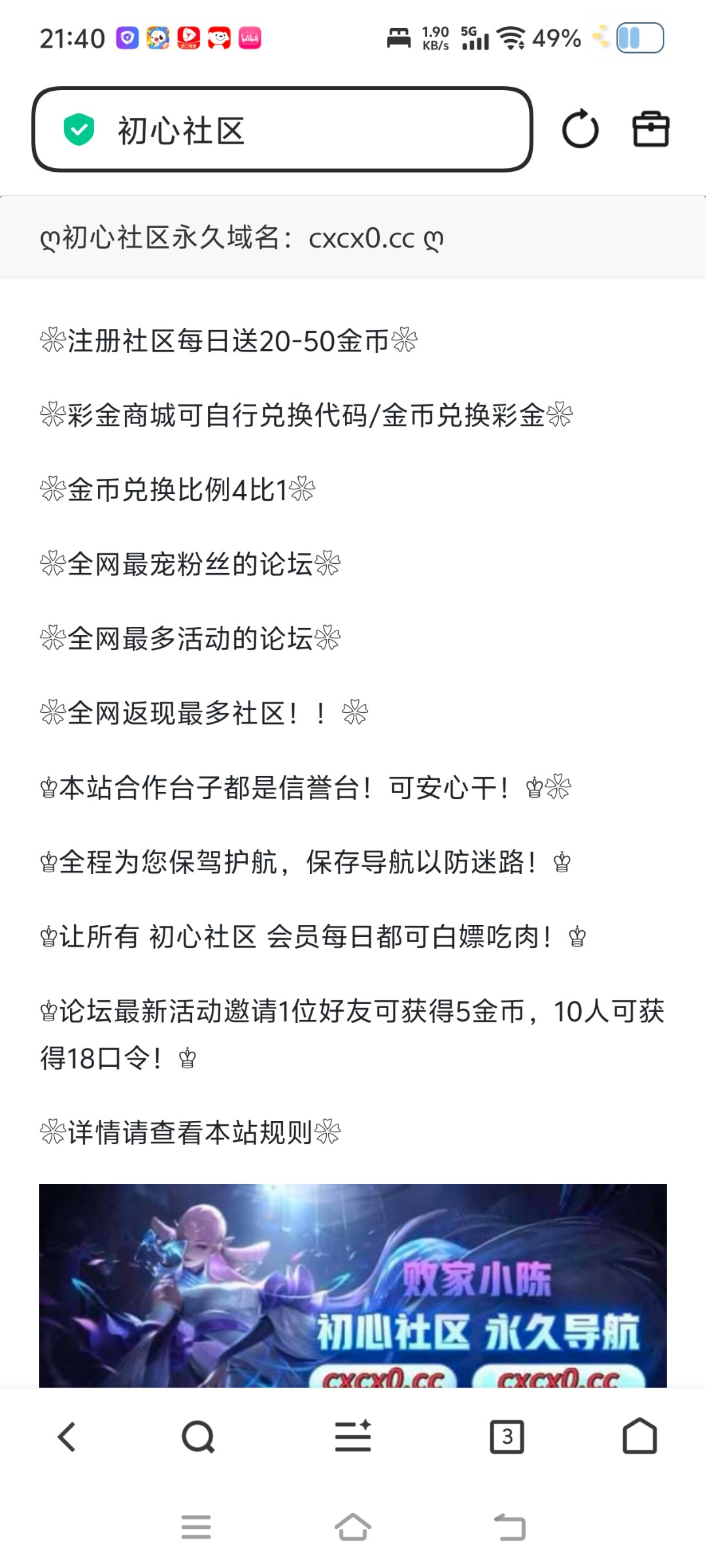The image size is (706, 1568).
Task: Open the browser toolbox icon
Action: (x=650, y=129)
